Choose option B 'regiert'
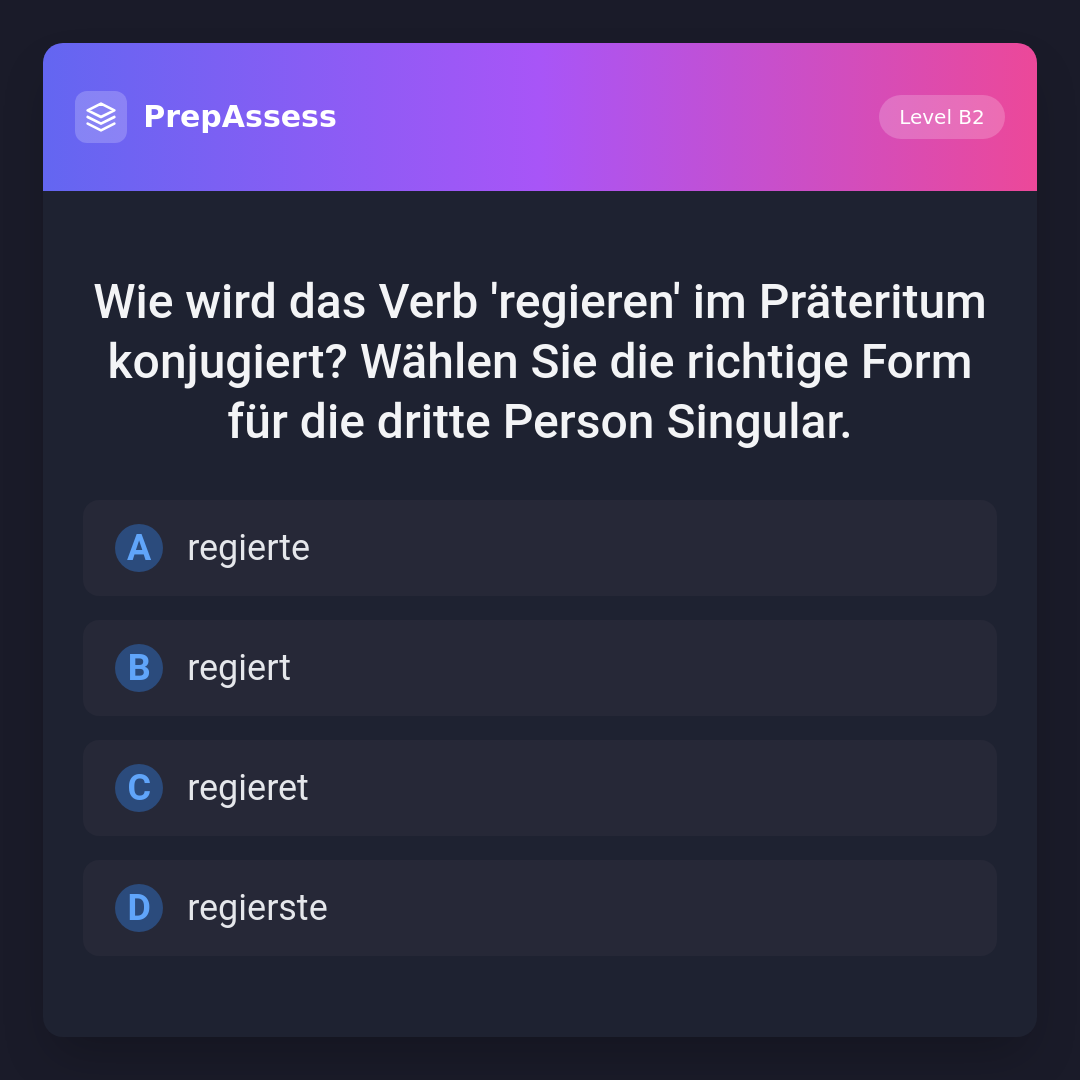1080x1080 pixels. [540, 668]
